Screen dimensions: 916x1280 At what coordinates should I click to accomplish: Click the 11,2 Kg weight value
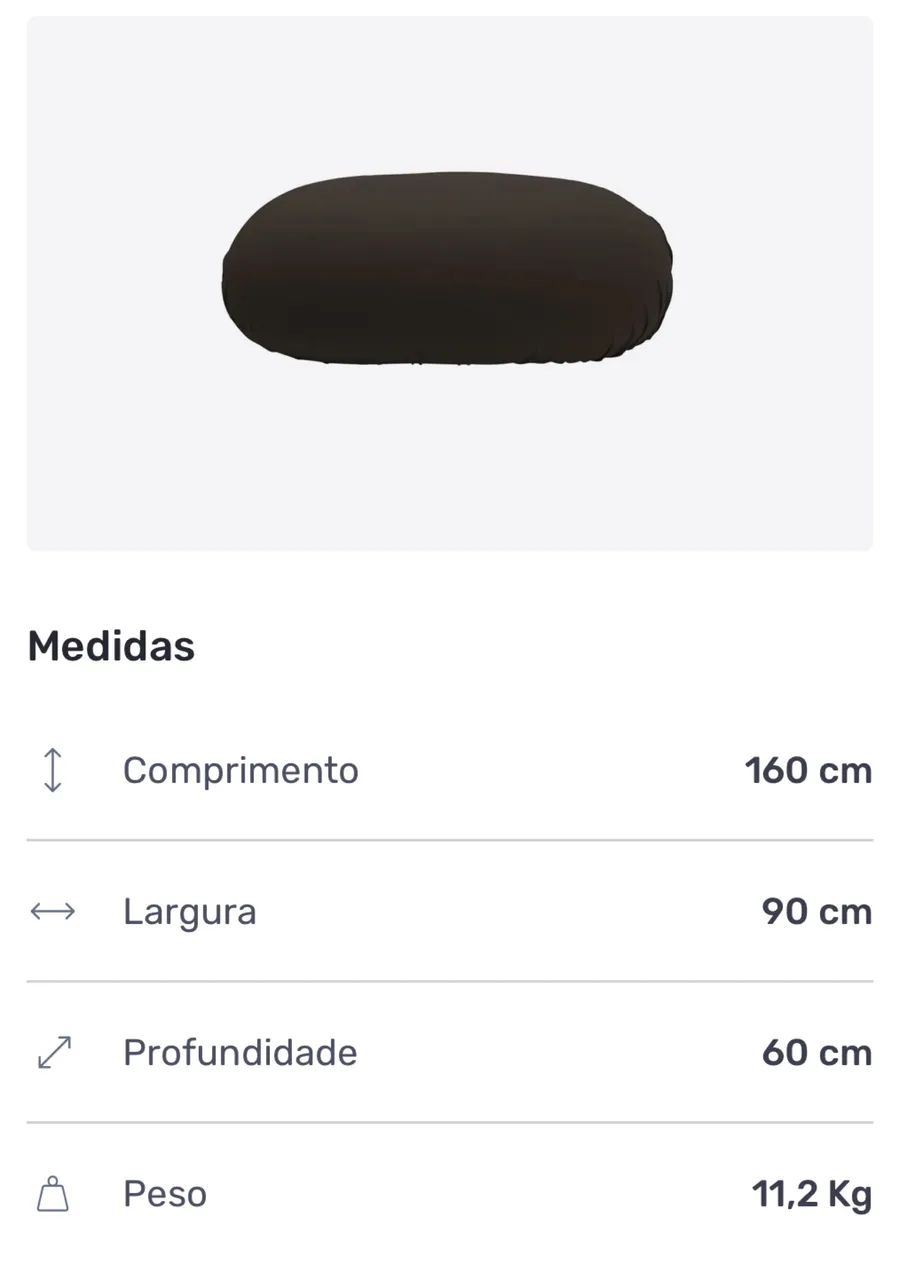[811, 1193]
